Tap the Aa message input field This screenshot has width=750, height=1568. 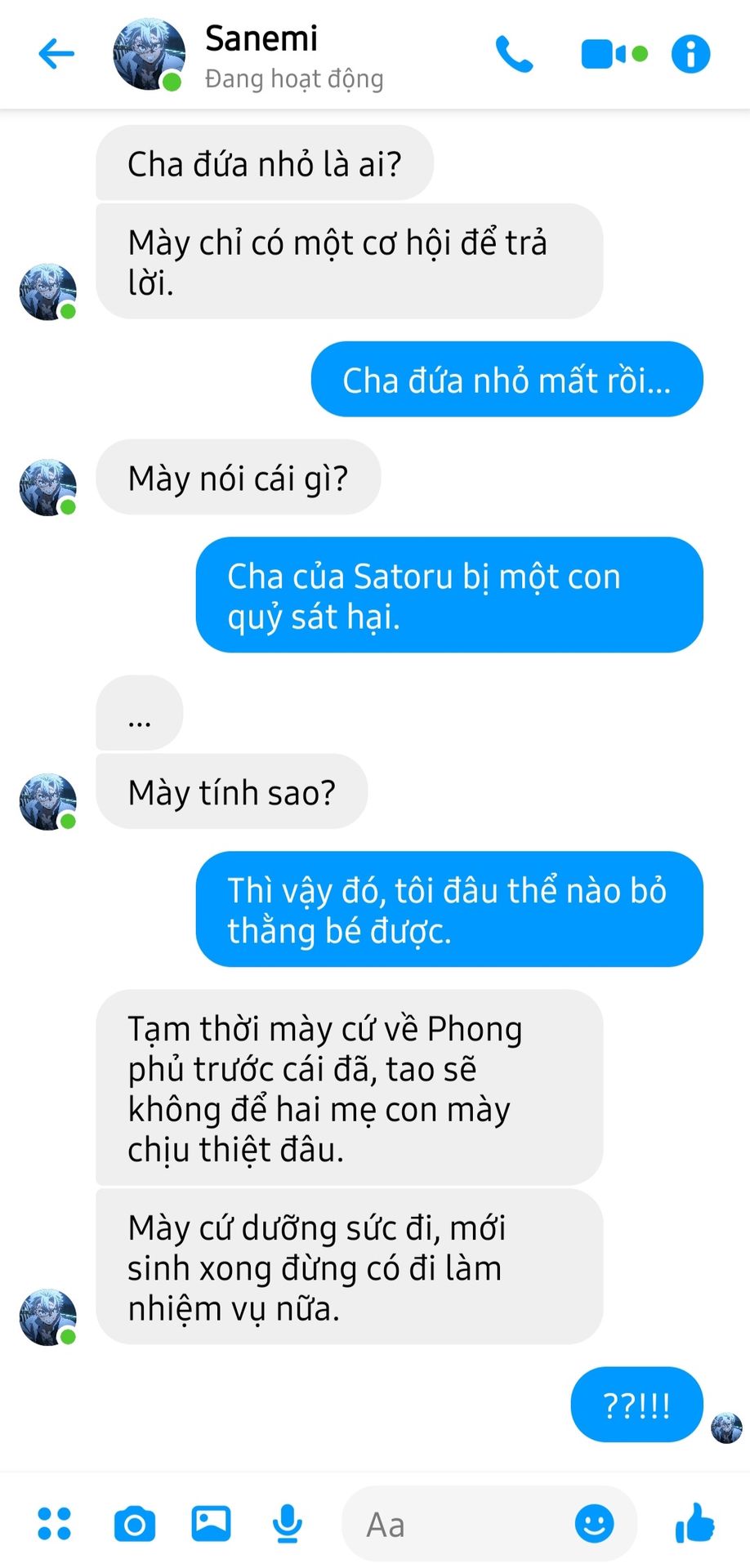(458, 1524)
